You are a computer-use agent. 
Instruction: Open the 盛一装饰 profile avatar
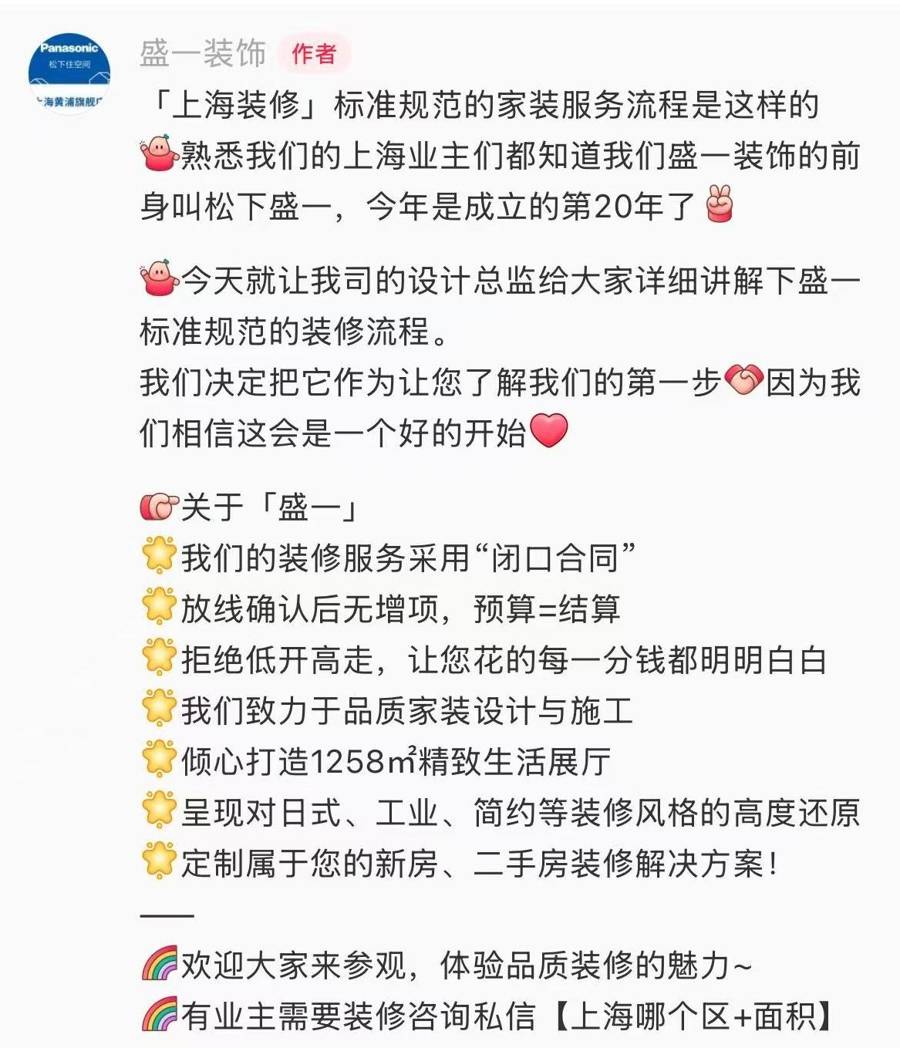[x=69, y=72]
